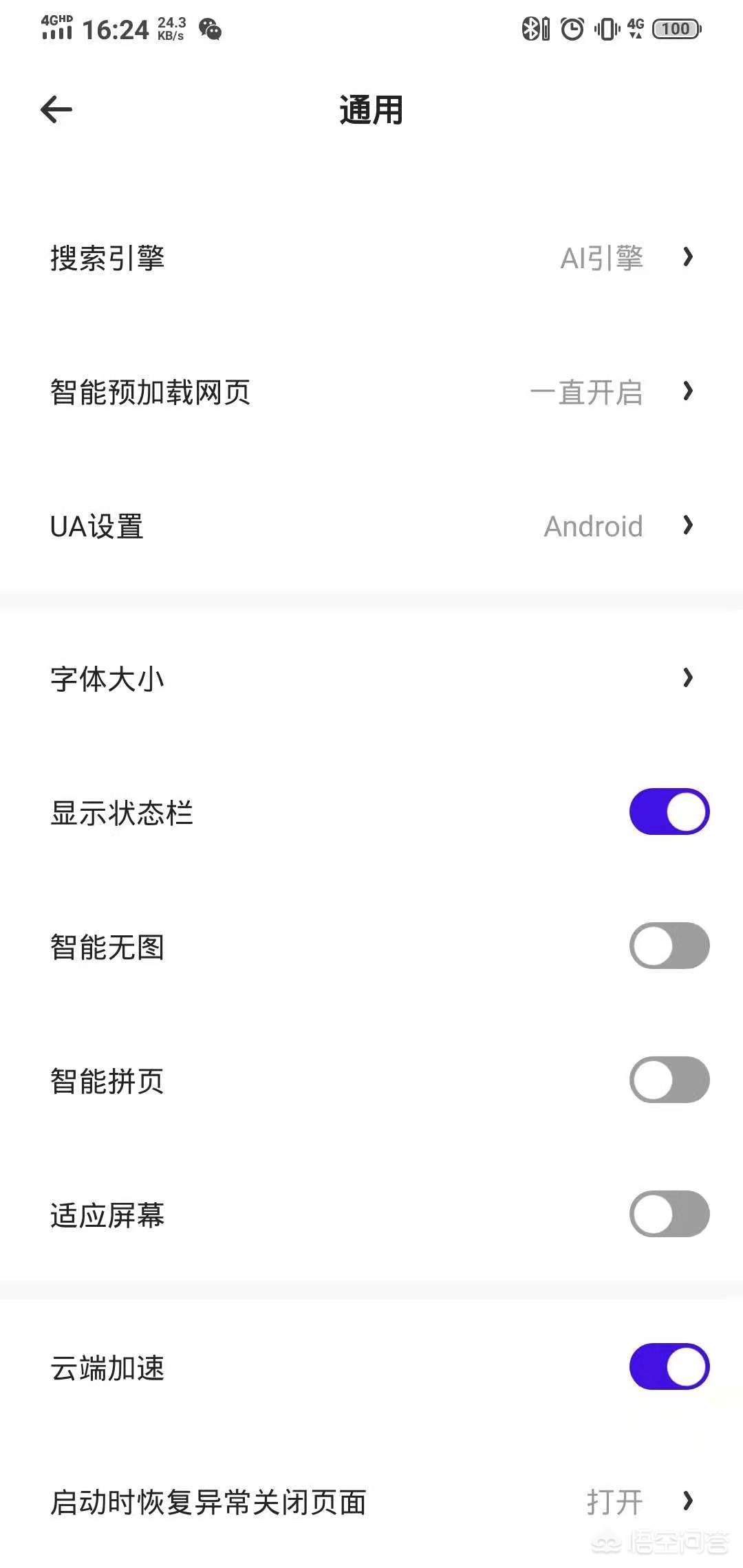Screen dimensions: 743x1568
Task: Open UA设置 user agent option
Action: coord(371,526)
